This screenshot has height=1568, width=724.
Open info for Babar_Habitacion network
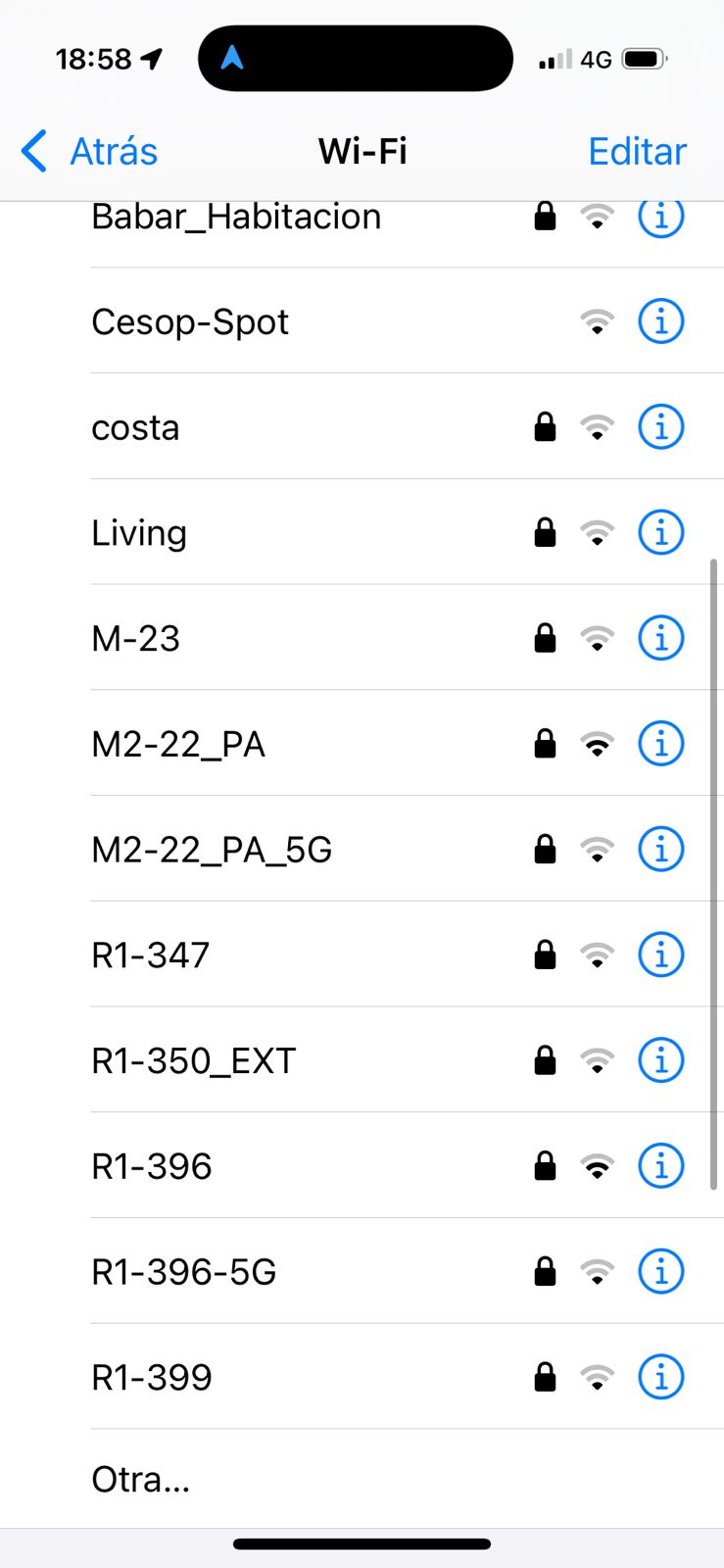[660, 217]
